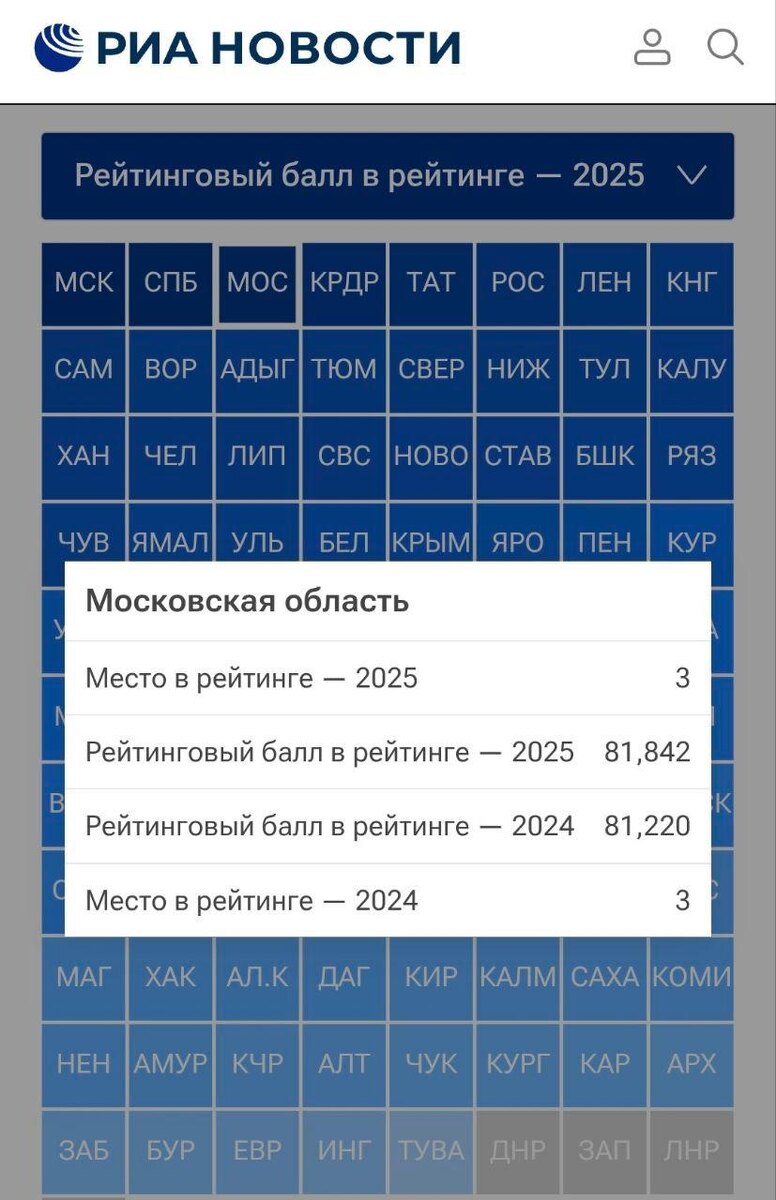
Task: Select the МСК region tile
Action: point(84,283)
